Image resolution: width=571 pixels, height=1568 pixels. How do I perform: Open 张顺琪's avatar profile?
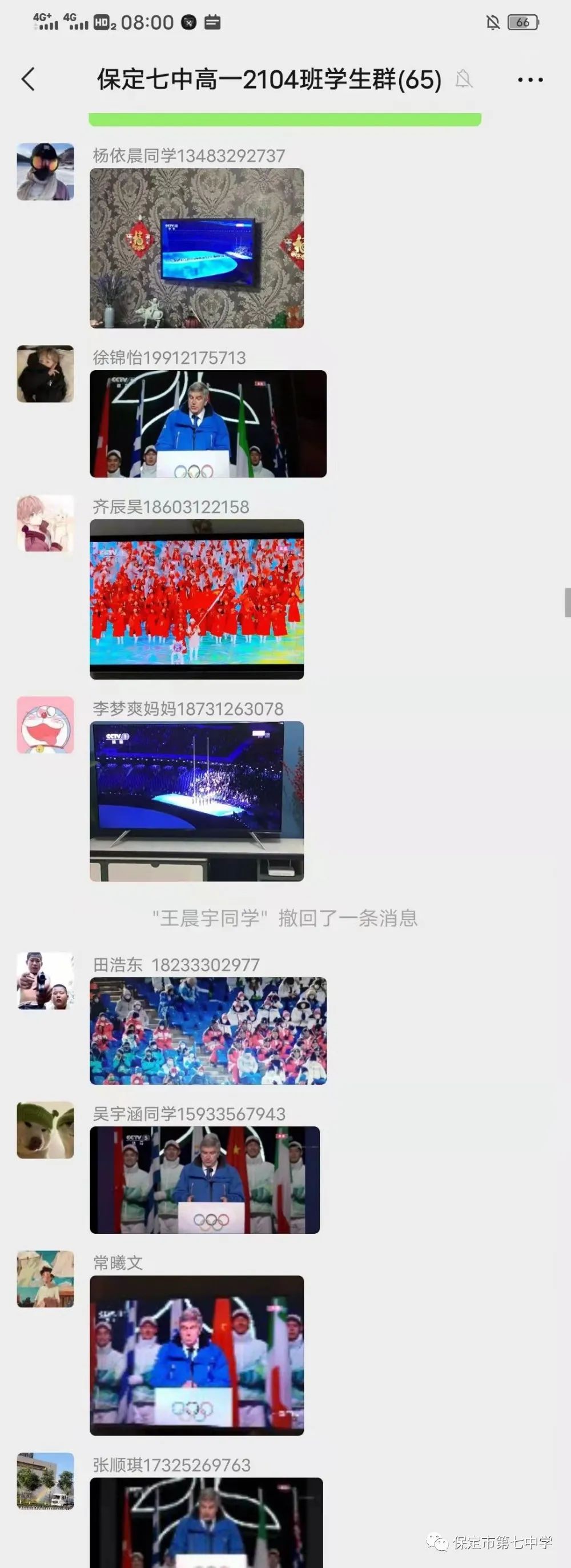point(45,1481)
